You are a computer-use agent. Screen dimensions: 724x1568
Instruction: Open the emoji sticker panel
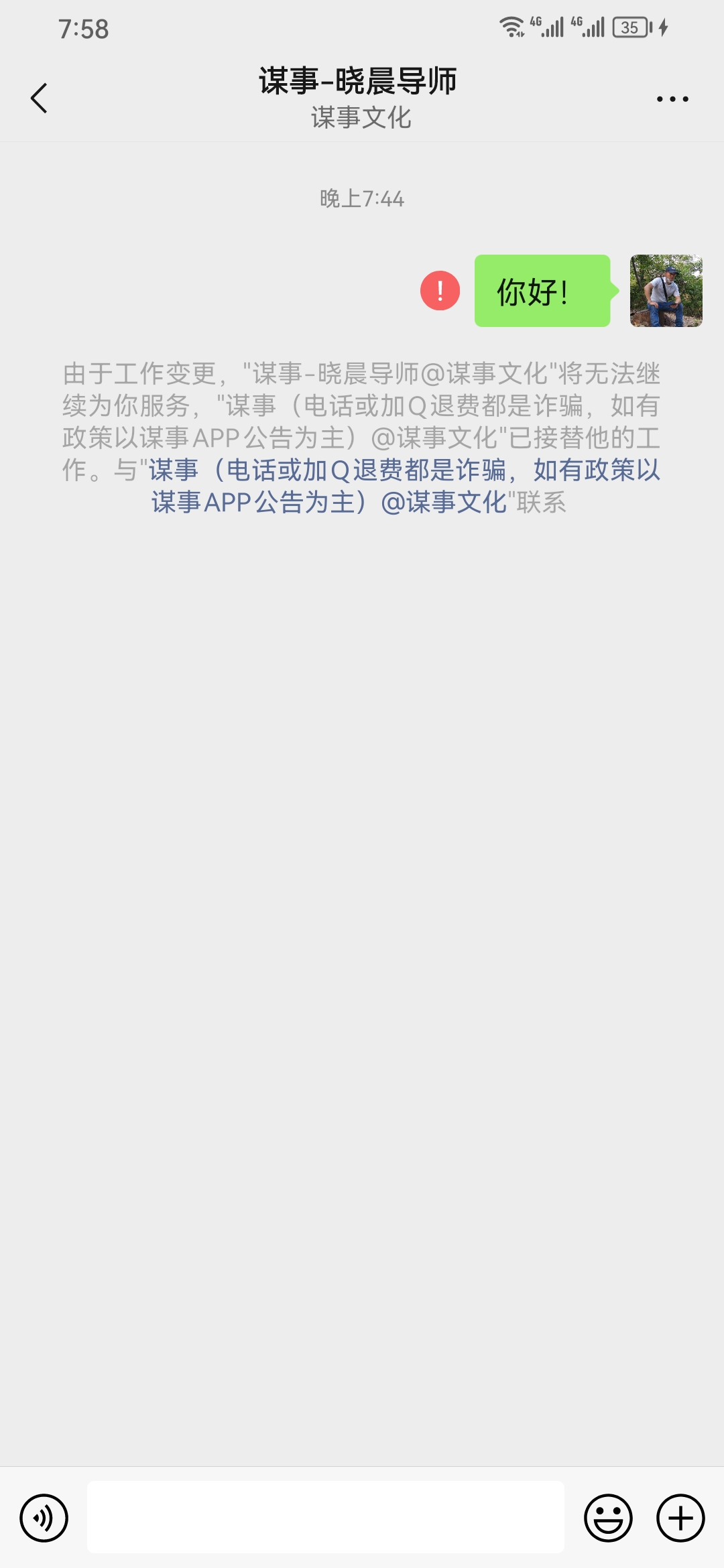pyautogui.click(x=608, y=1518)
